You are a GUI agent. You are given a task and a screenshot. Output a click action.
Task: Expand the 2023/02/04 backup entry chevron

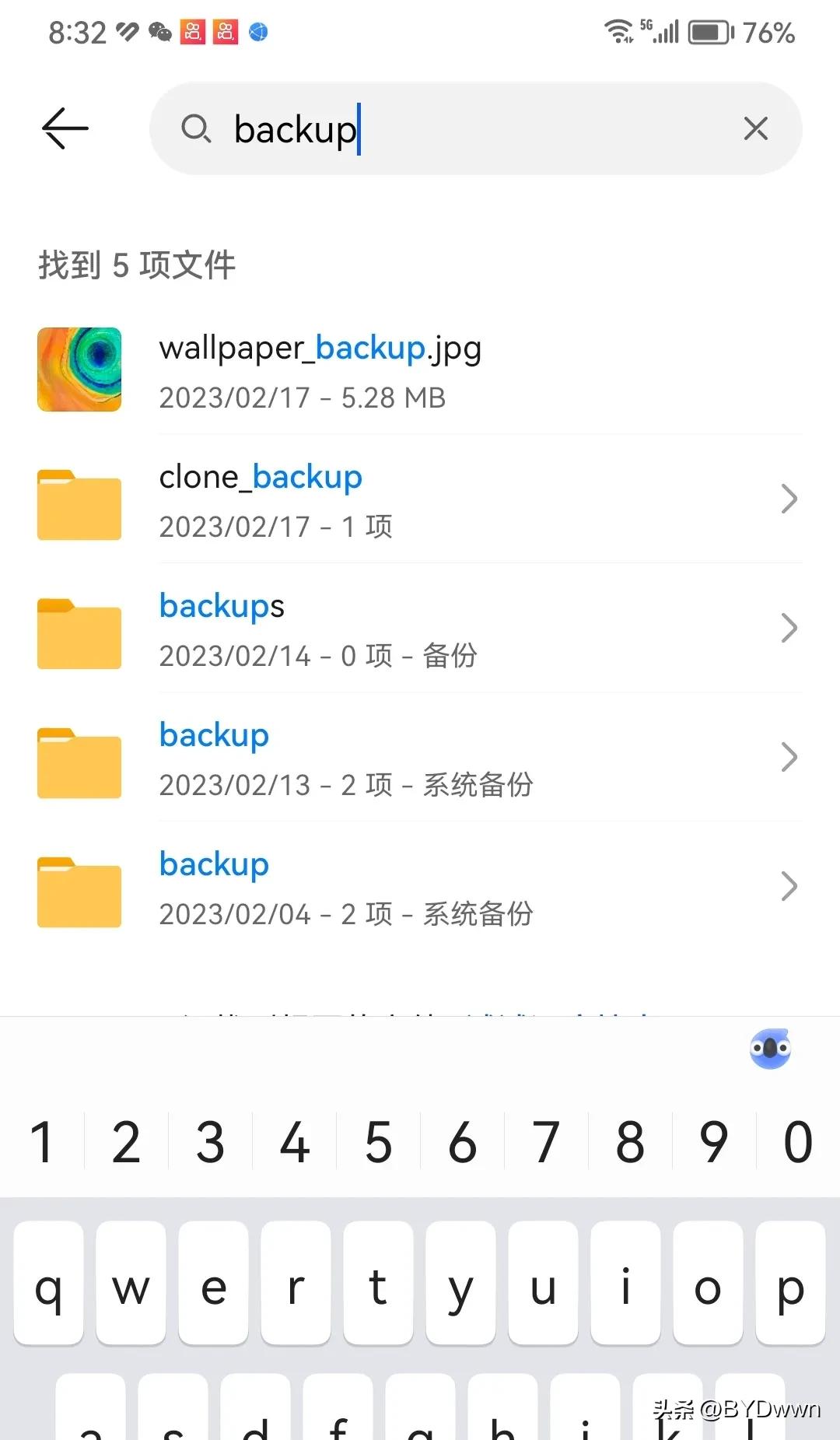789,886
